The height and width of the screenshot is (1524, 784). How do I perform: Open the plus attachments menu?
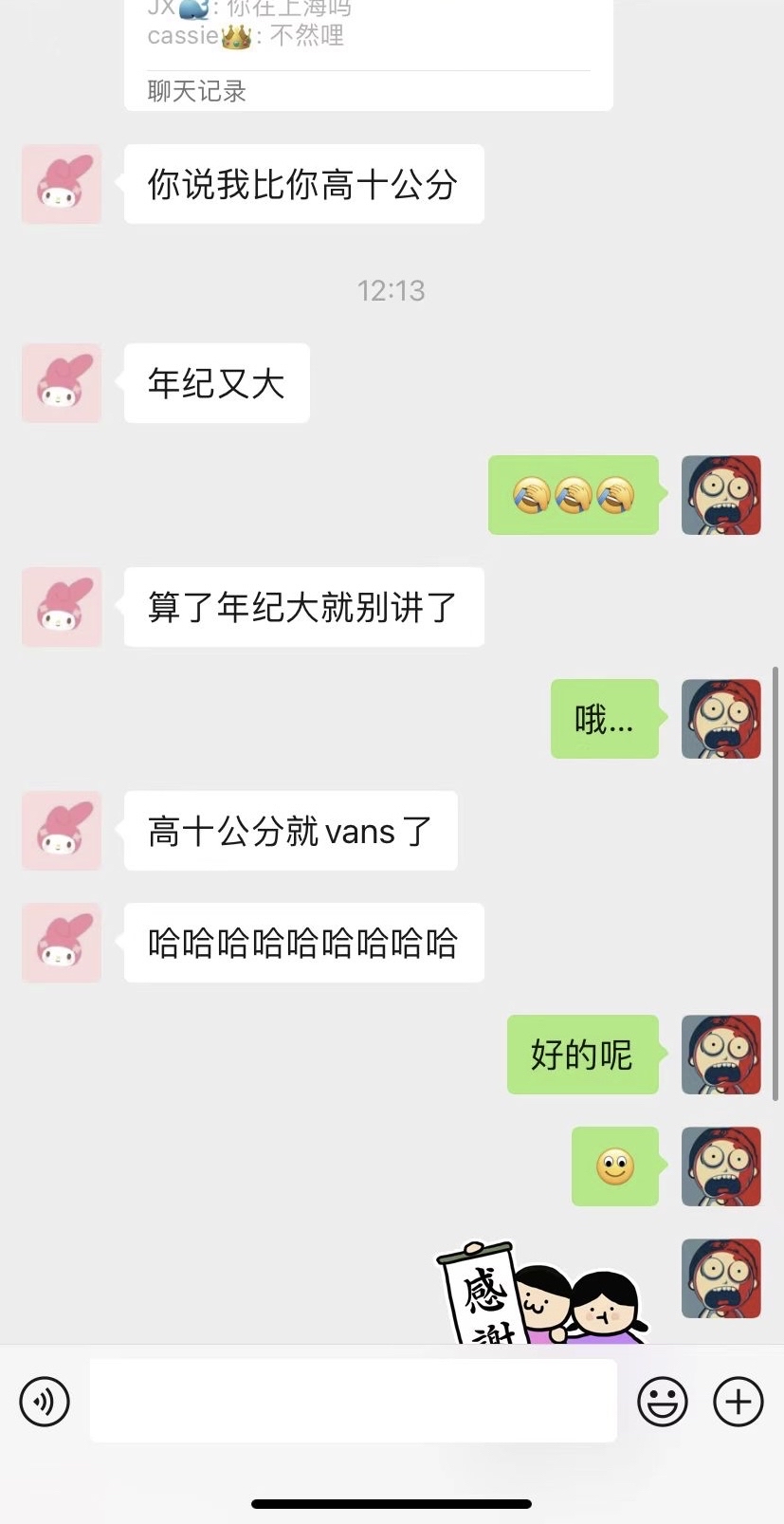tap(738, 1401)
